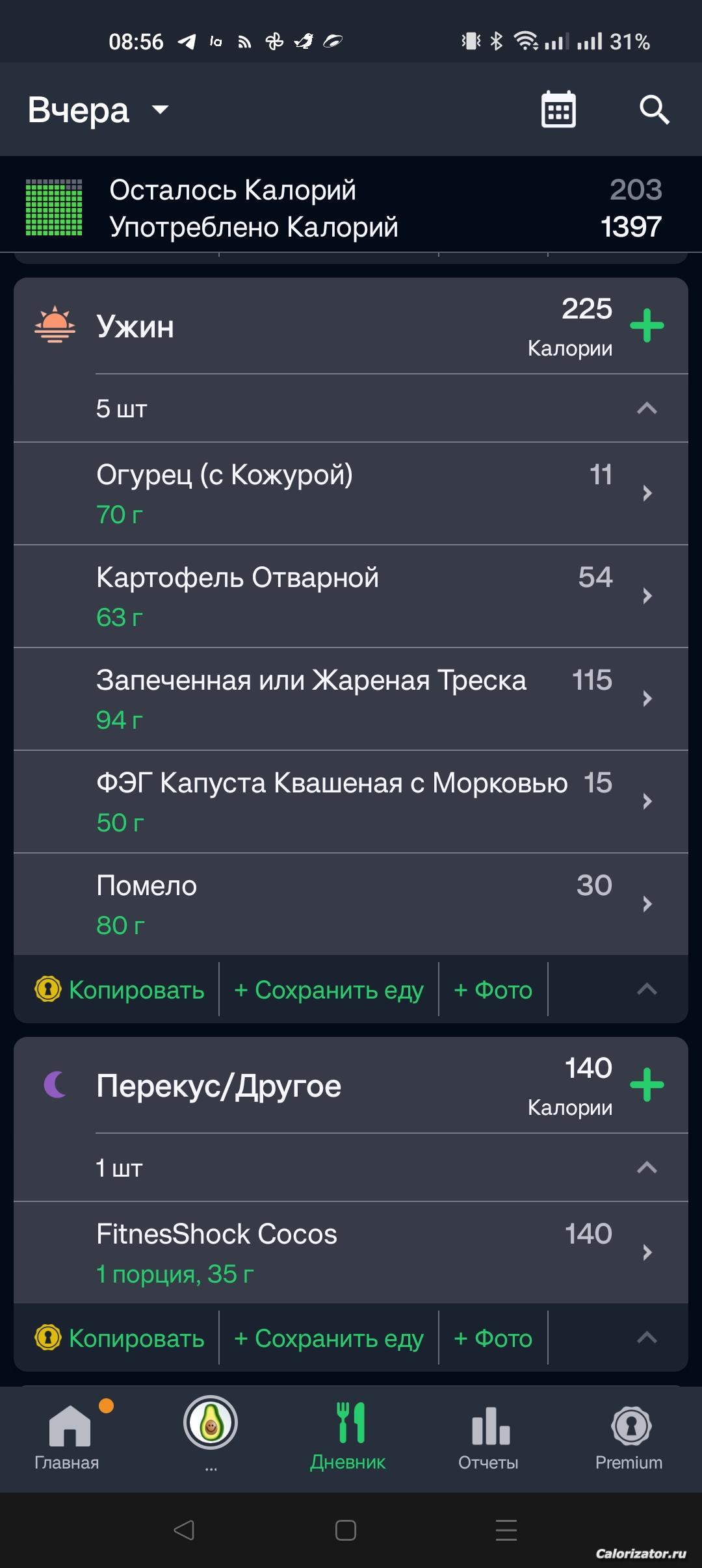Open the Premium tab
The width and height of the screenshot is (702, 1568).
click(x=629, y=1434)
